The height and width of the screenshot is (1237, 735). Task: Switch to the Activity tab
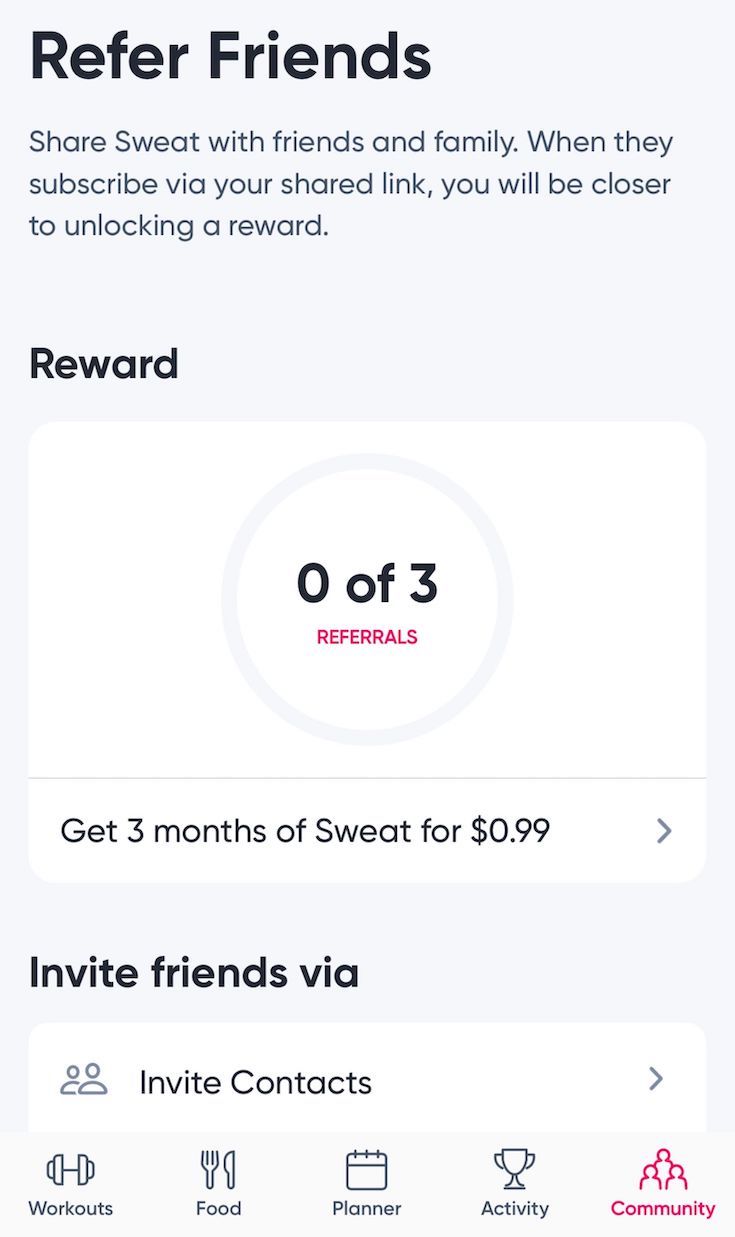pos(514,1184)
